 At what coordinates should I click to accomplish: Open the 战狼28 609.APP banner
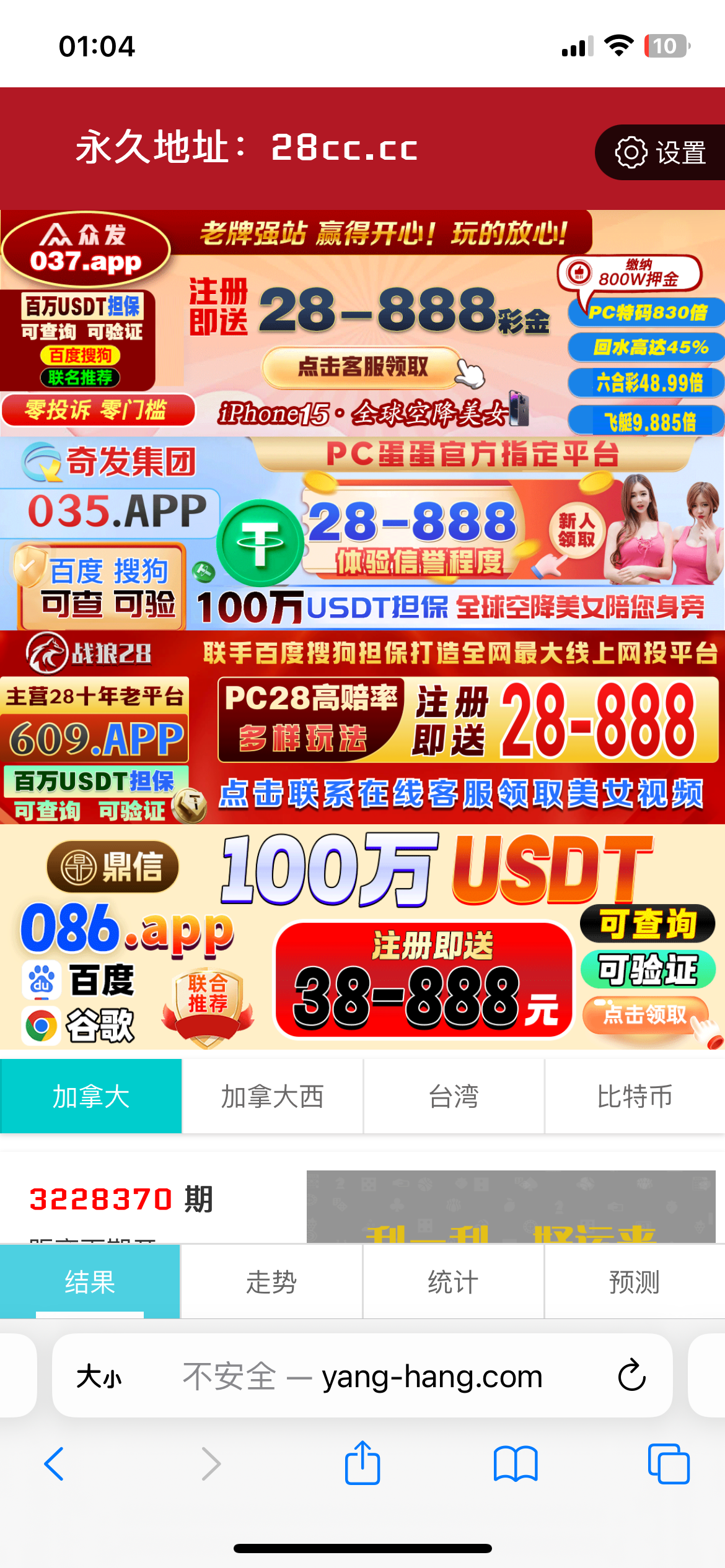[x=362, y=727]
